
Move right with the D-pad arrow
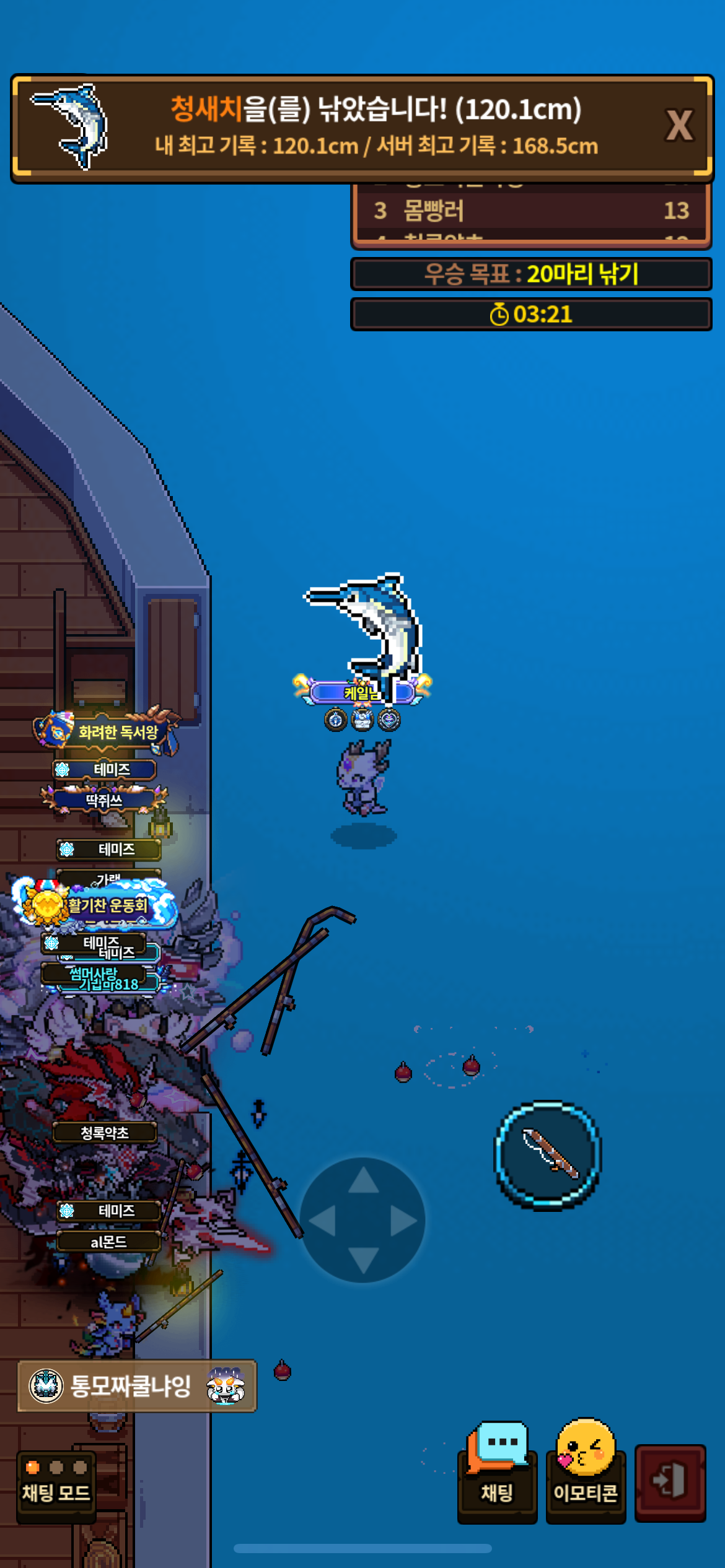[403, 1221]
